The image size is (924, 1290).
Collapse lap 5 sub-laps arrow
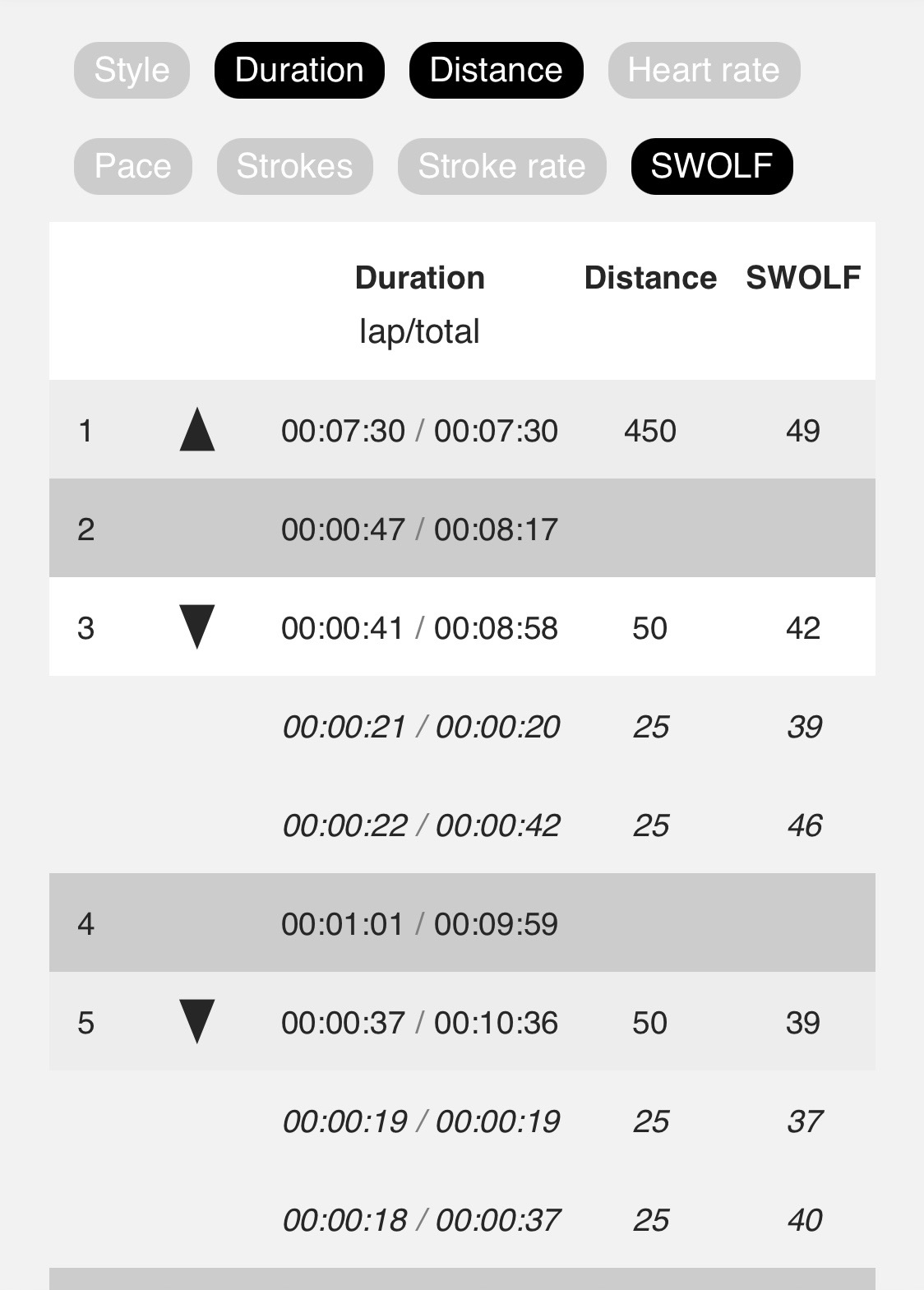pyautogui.click(x=197, y=1022)
